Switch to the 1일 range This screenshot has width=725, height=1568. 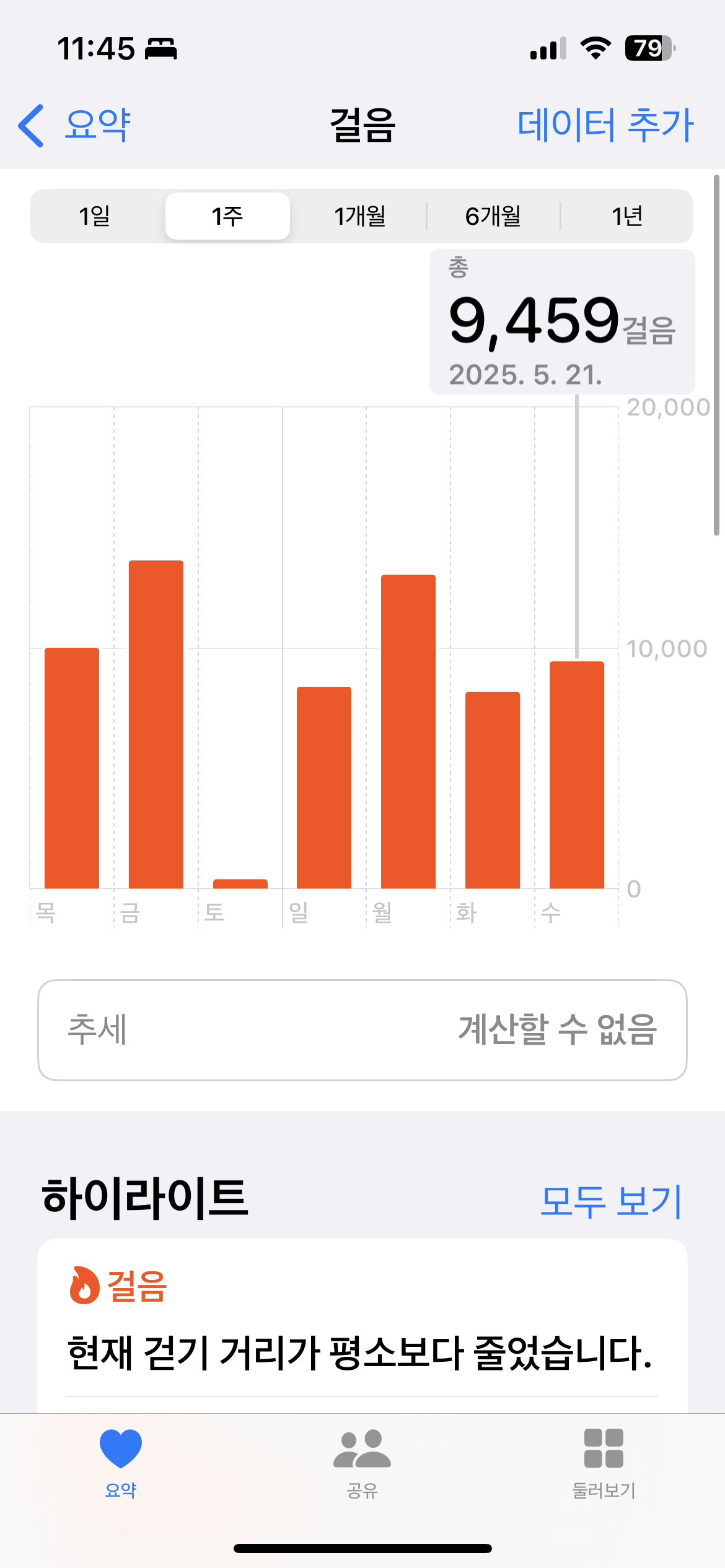pos(95,216)
